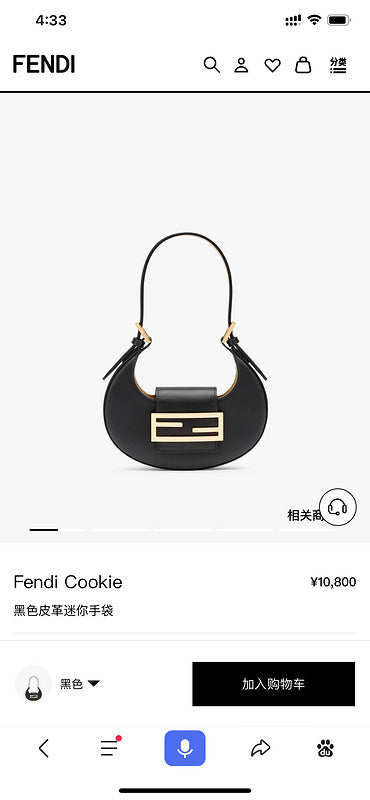Contact customer service via headset icon

(x=337, y=507)
